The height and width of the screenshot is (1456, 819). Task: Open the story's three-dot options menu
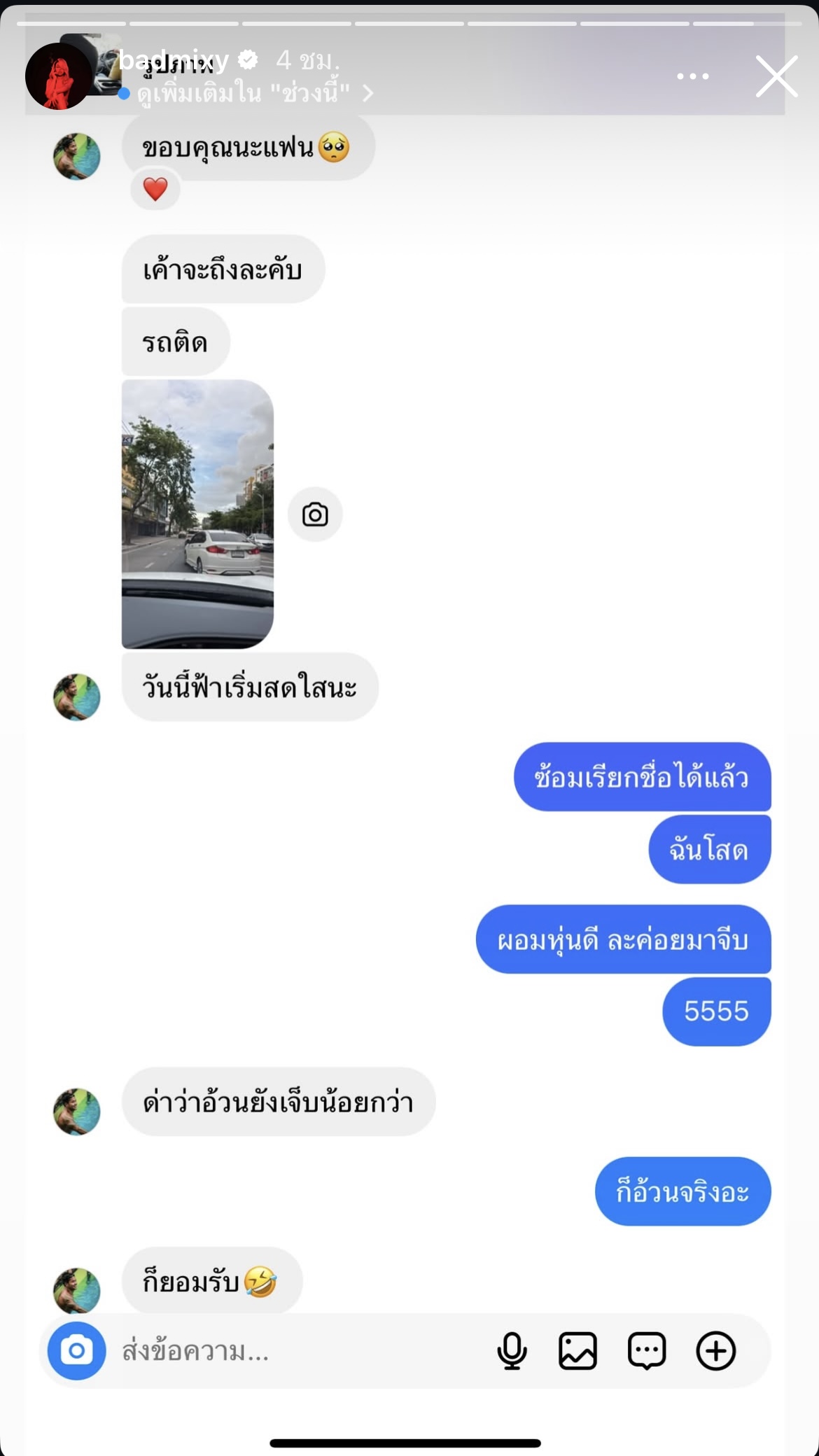[x=692, y=76]
